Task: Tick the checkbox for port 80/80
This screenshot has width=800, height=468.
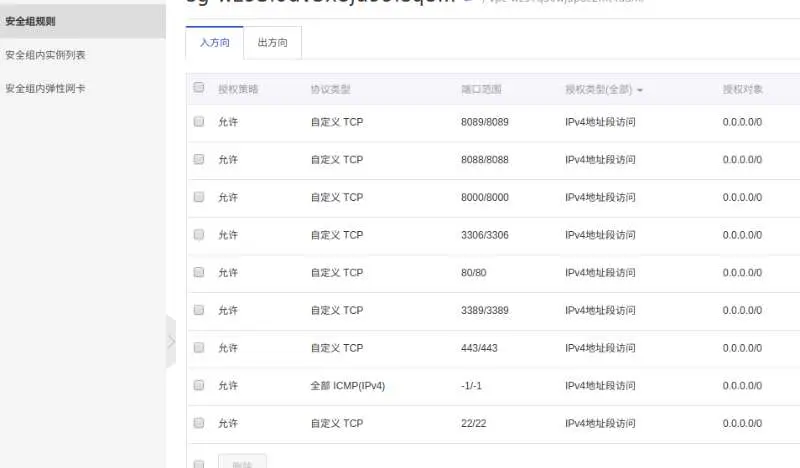Action: [x=199, y=272]
